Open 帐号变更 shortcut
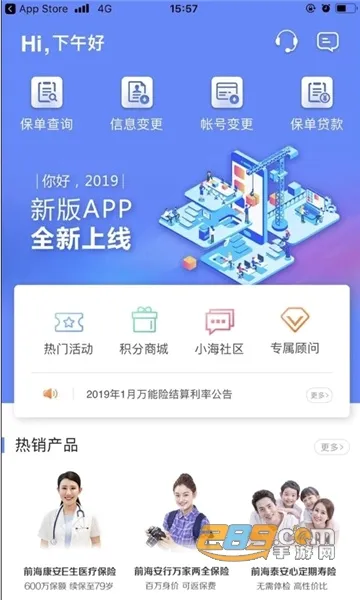Screen dimensions: 360x600 [227, 104]
